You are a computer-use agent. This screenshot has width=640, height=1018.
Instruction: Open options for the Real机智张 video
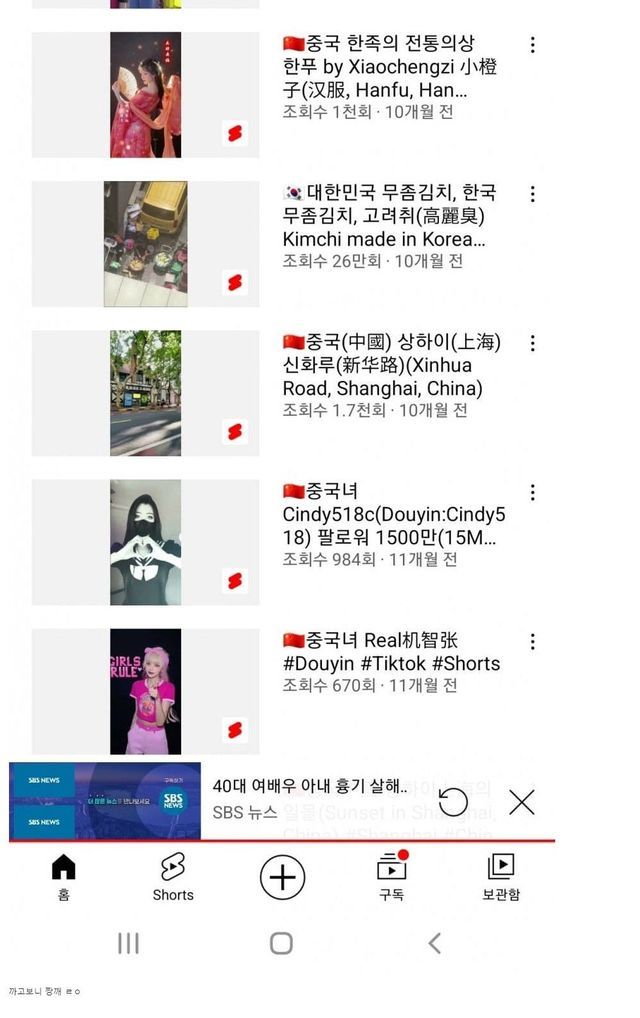click(532, 642)
